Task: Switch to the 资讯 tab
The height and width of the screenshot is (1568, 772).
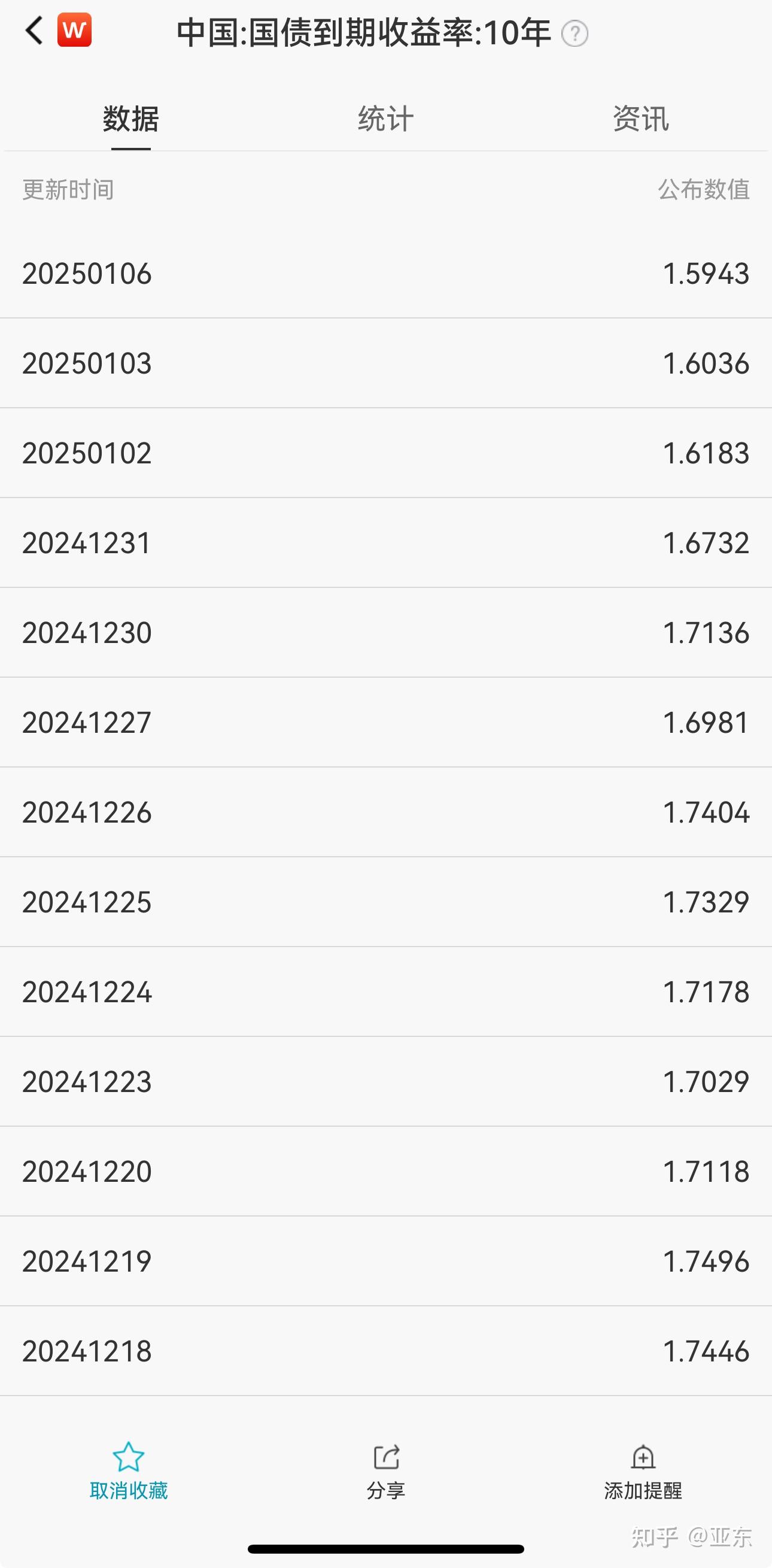Action: click(640, 119)
